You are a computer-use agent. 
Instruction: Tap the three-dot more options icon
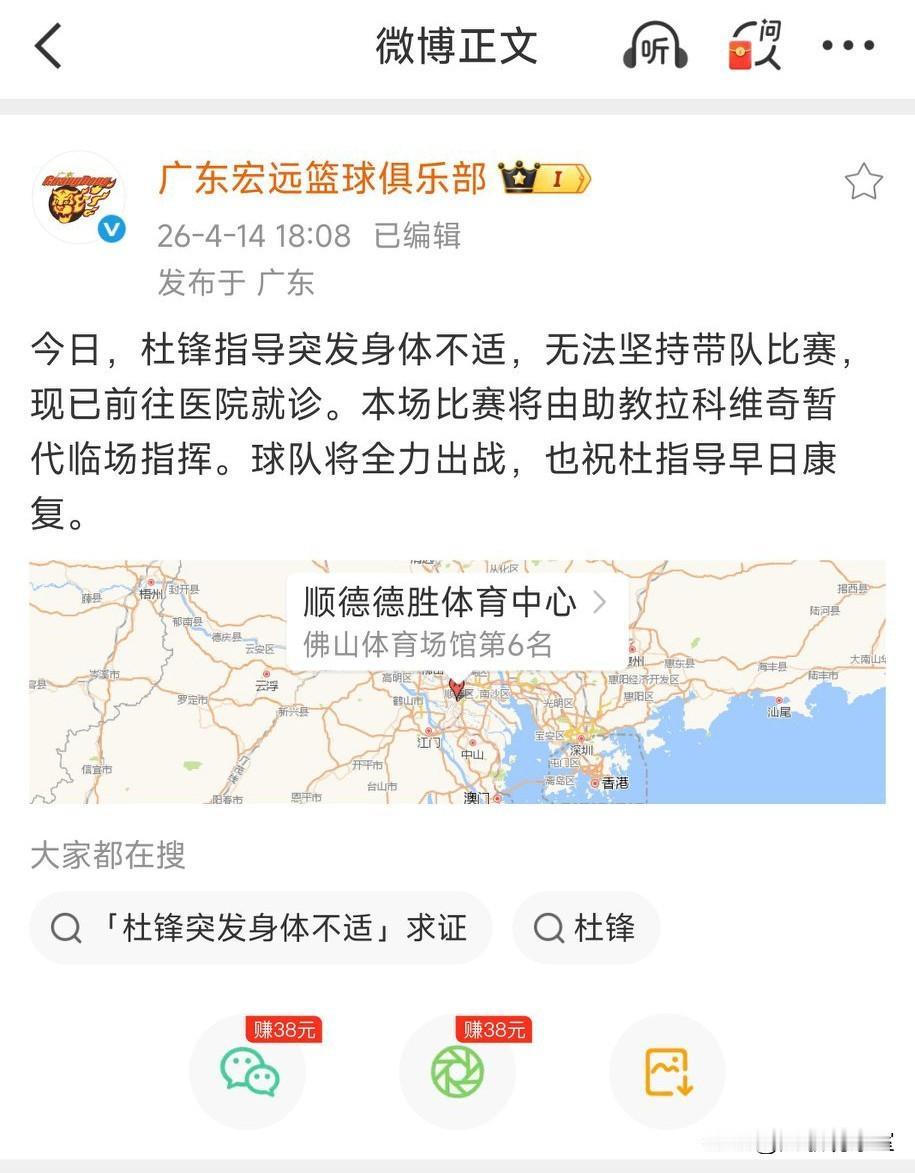847,45
